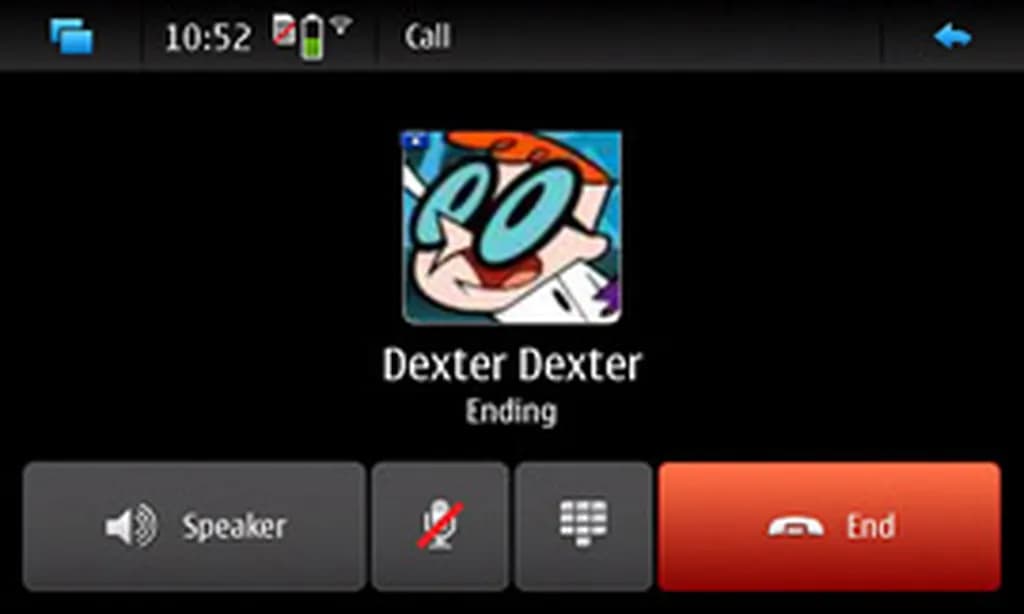
Task: Toggle the microphone mute button
Action: [440, 526]
